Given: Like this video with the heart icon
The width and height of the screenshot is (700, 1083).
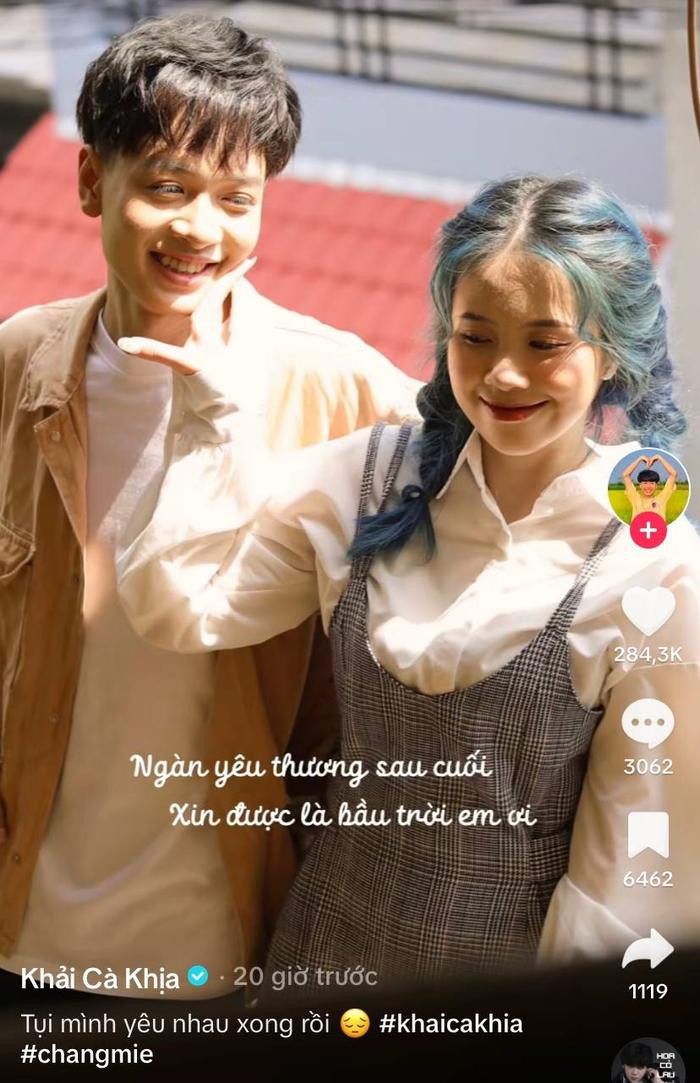Looking at the screenshot, I should 648,610.
